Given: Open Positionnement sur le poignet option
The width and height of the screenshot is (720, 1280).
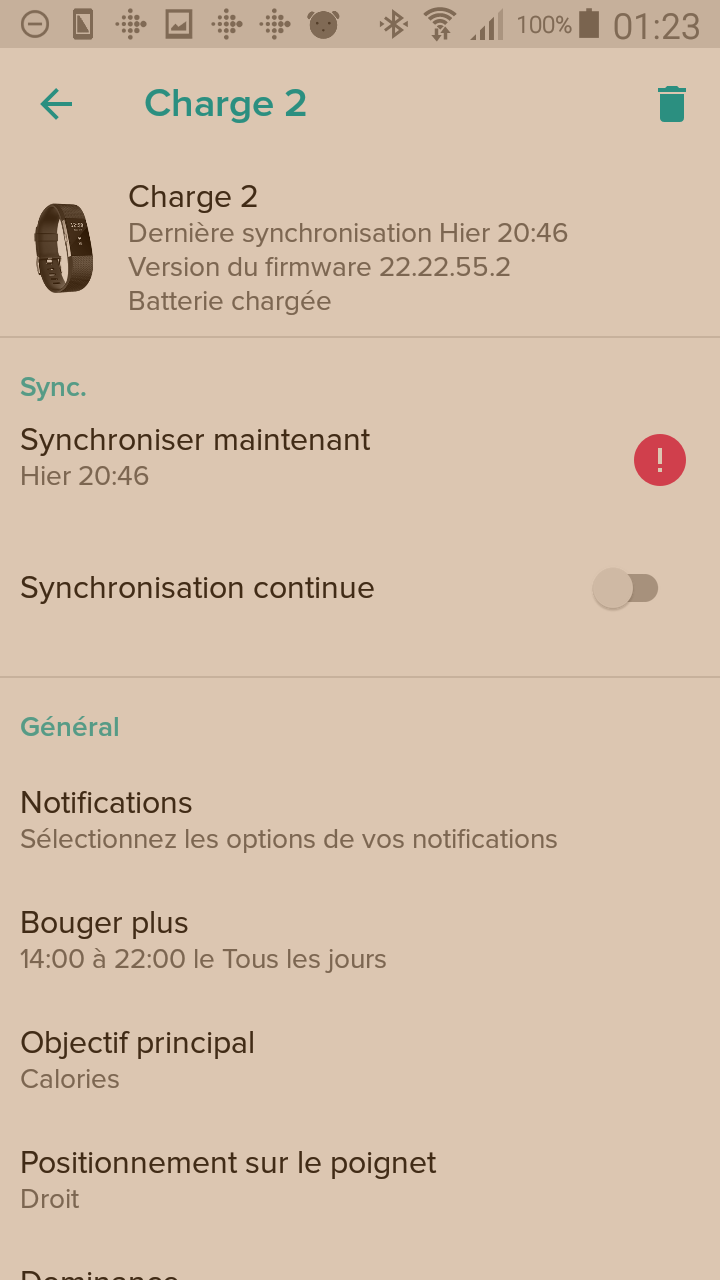Looking at the screenshot, I should (x=228, y=1180).
